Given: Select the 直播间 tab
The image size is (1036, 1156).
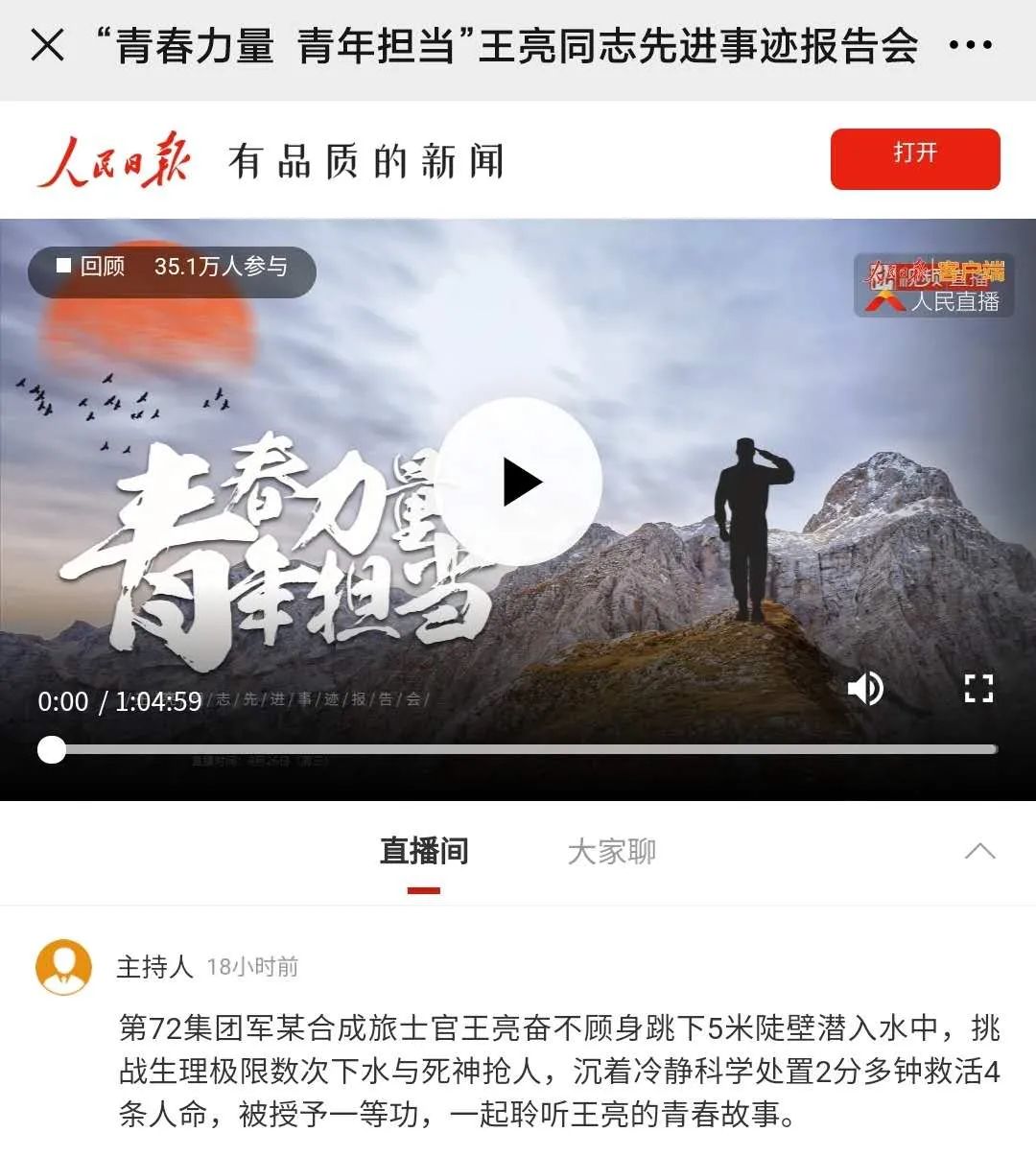Looking at the screenshot, I should 423,851.
